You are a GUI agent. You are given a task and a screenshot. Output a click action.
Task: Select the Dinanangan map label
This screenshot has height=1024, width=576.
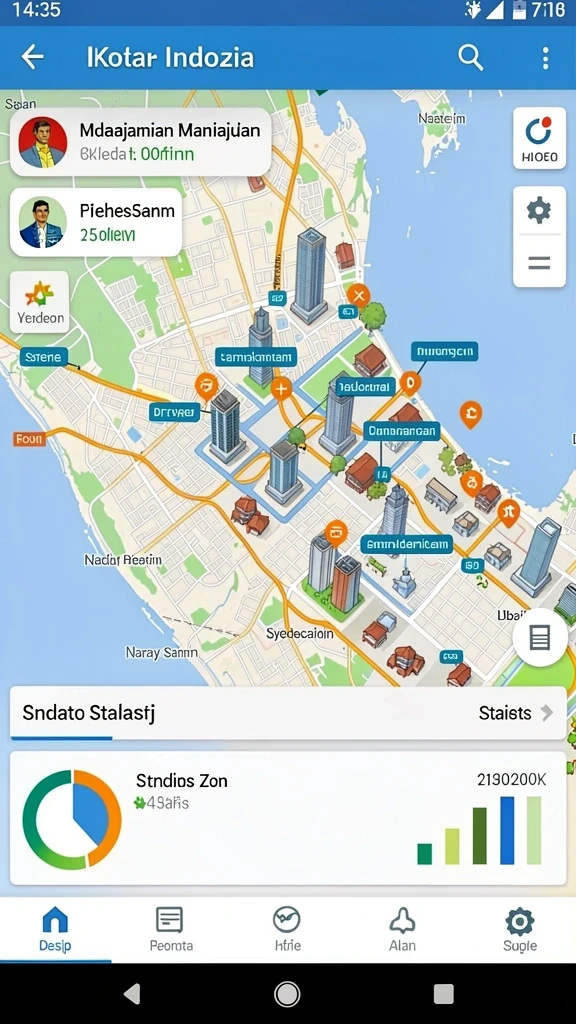[401, 432]
